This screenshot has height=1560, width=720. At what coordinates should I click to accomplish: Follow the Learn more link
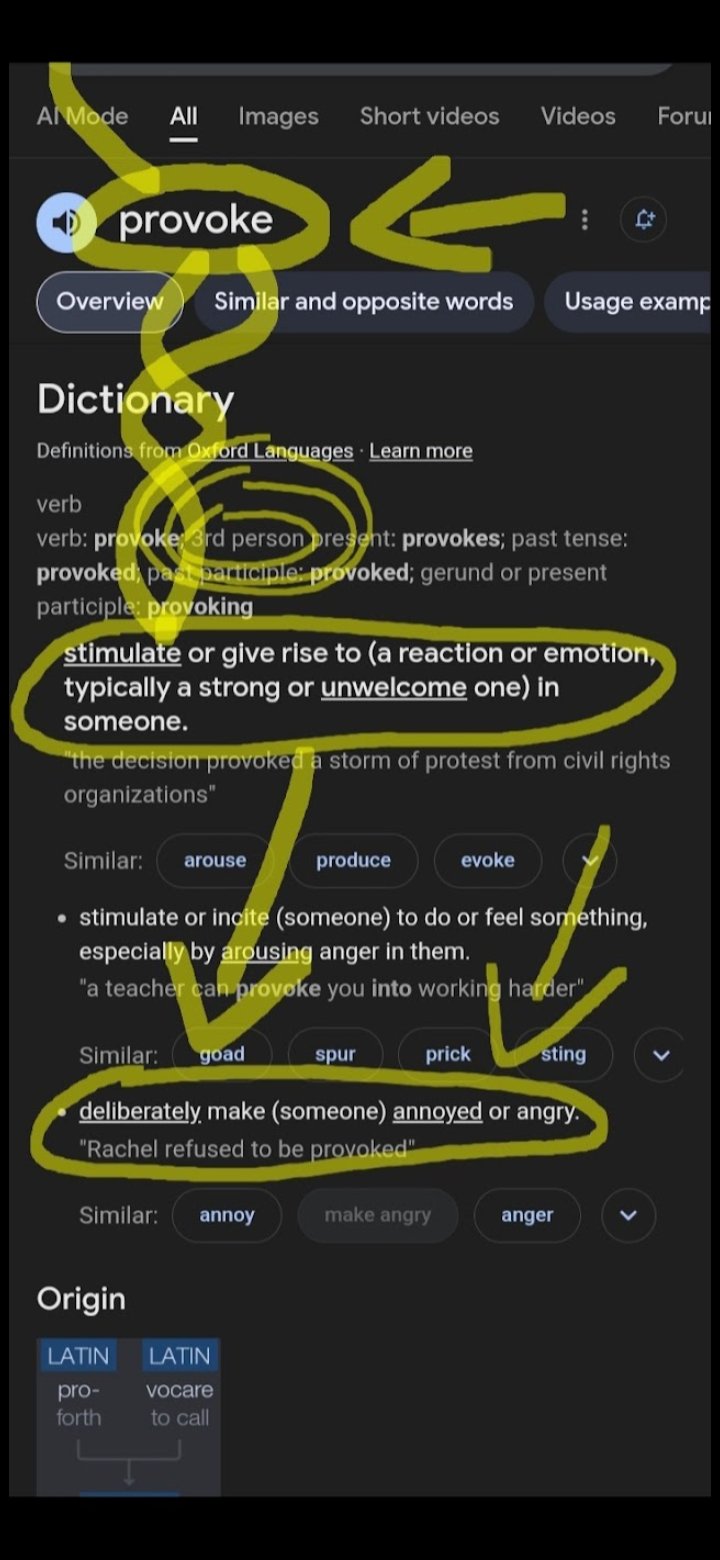tap(420, 451)
